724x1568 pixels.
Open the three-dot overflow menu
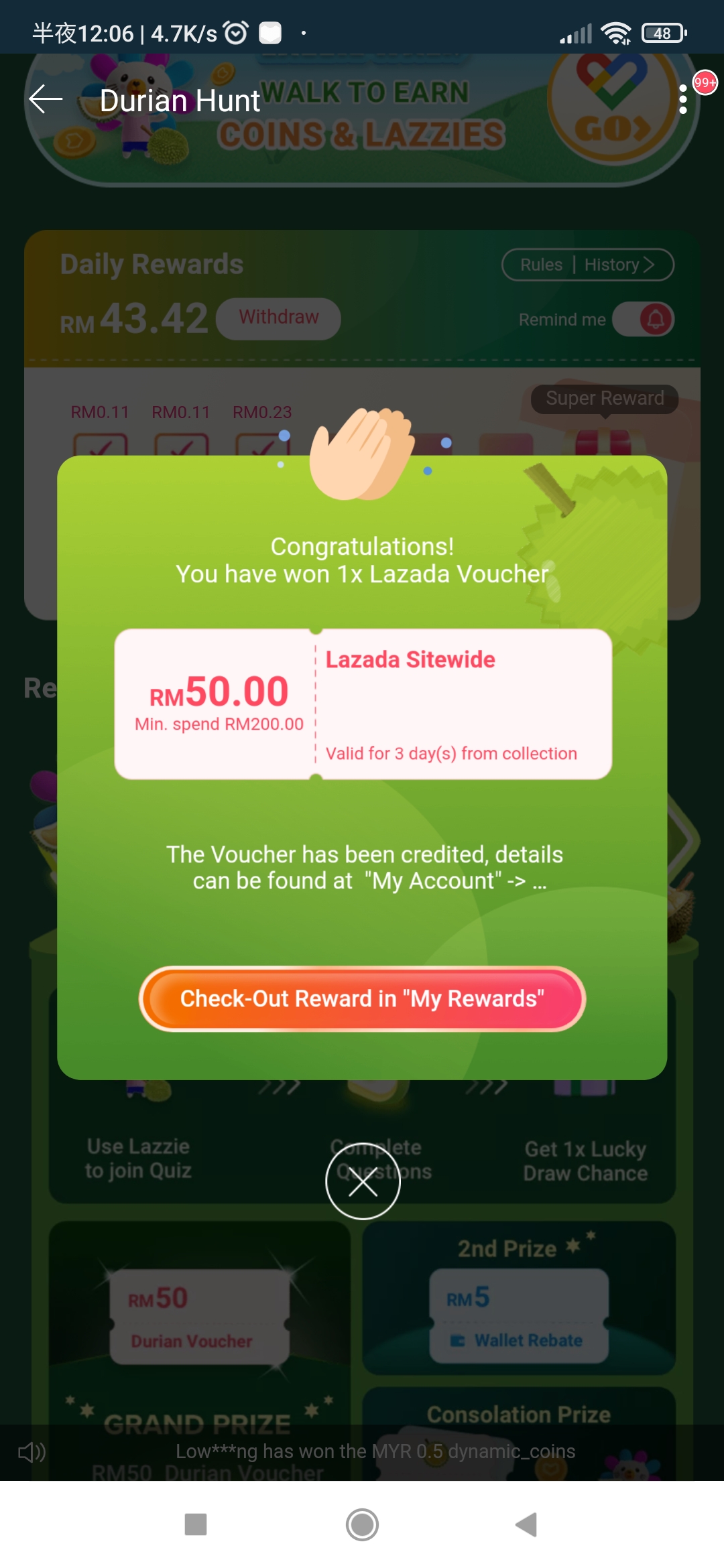click(682, 100)
